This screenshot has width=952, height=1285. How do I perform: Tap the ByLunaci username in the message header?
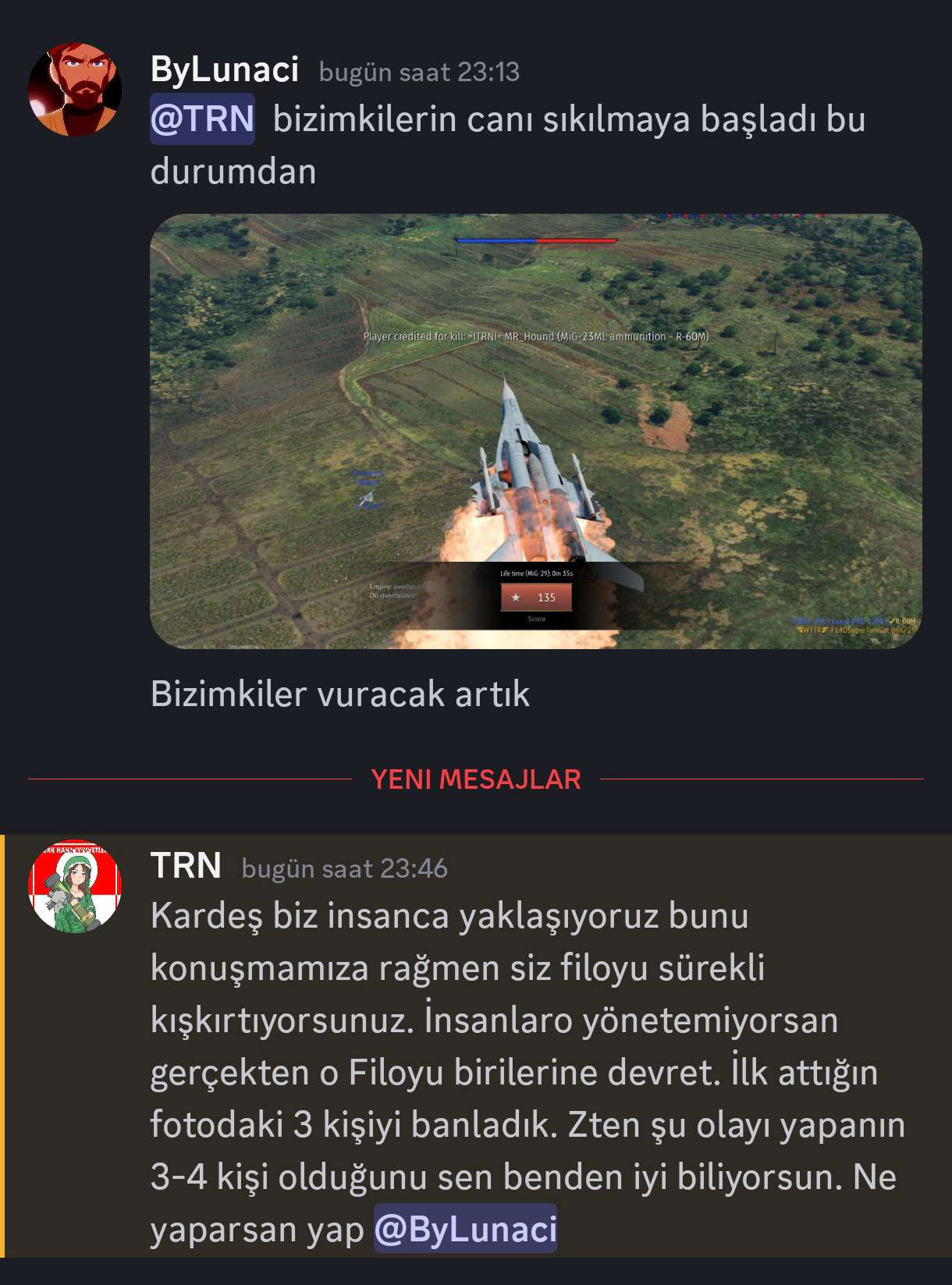(x=225, y=70)
